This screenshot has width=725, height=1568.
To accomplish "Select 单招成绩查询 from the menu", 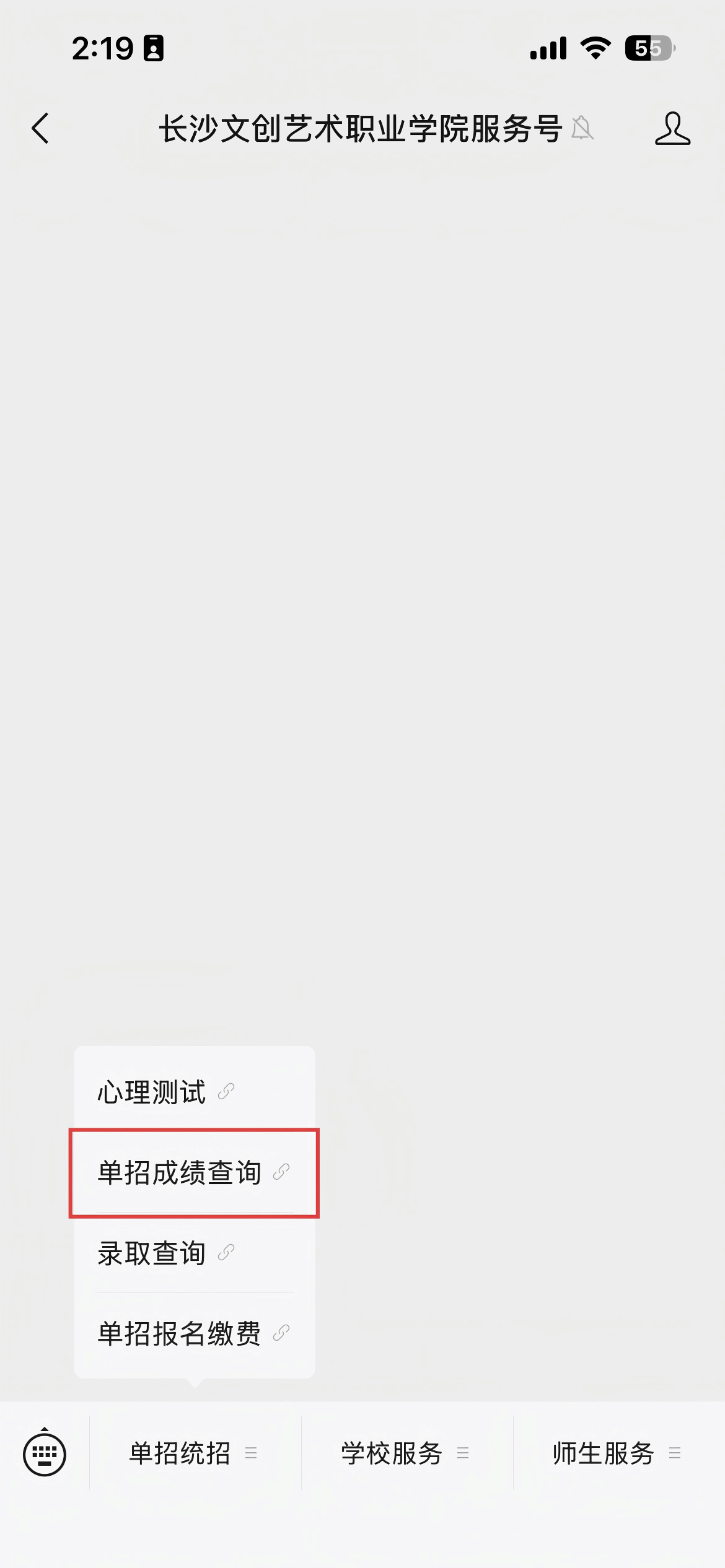I will click(193, 1173).
